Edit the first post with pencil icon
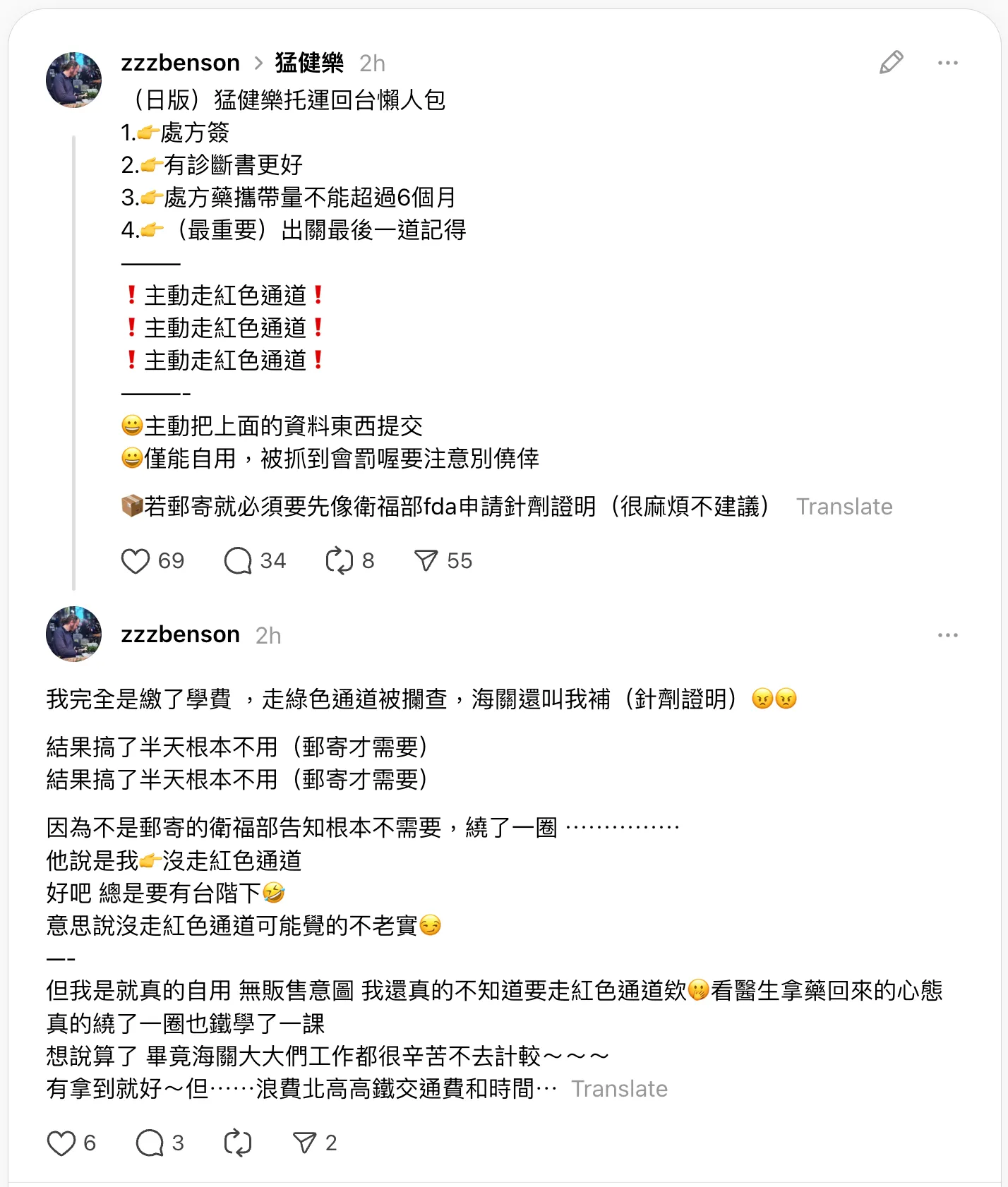This screenshot has height=1187, width=1008. click(891, 63)
